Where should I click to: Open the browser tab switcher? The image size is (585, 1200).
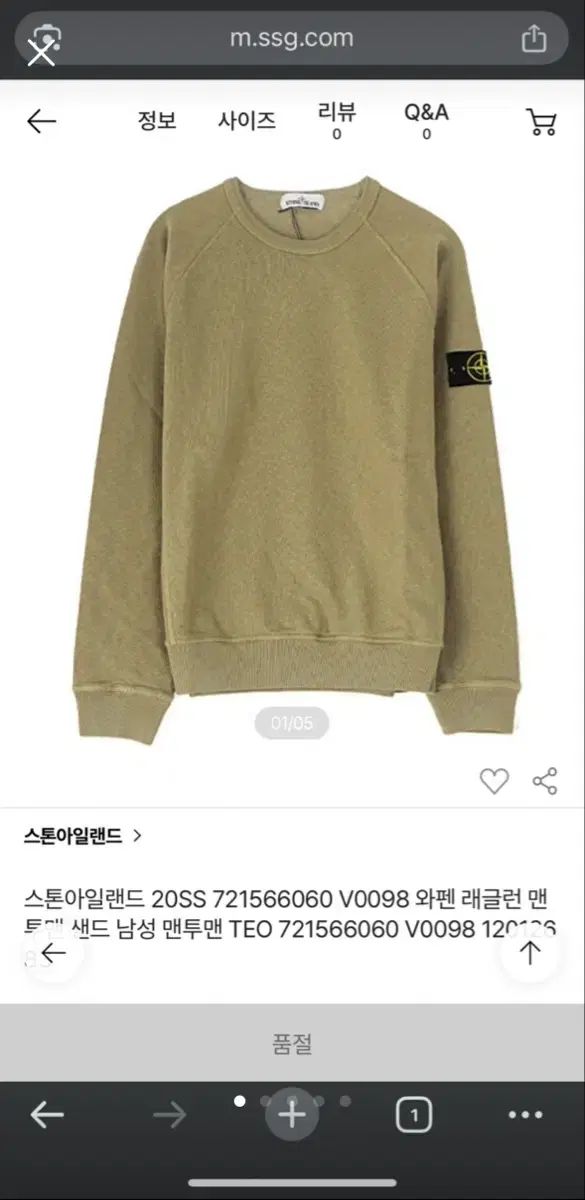pyautogui.click(x=414, y=1115)
